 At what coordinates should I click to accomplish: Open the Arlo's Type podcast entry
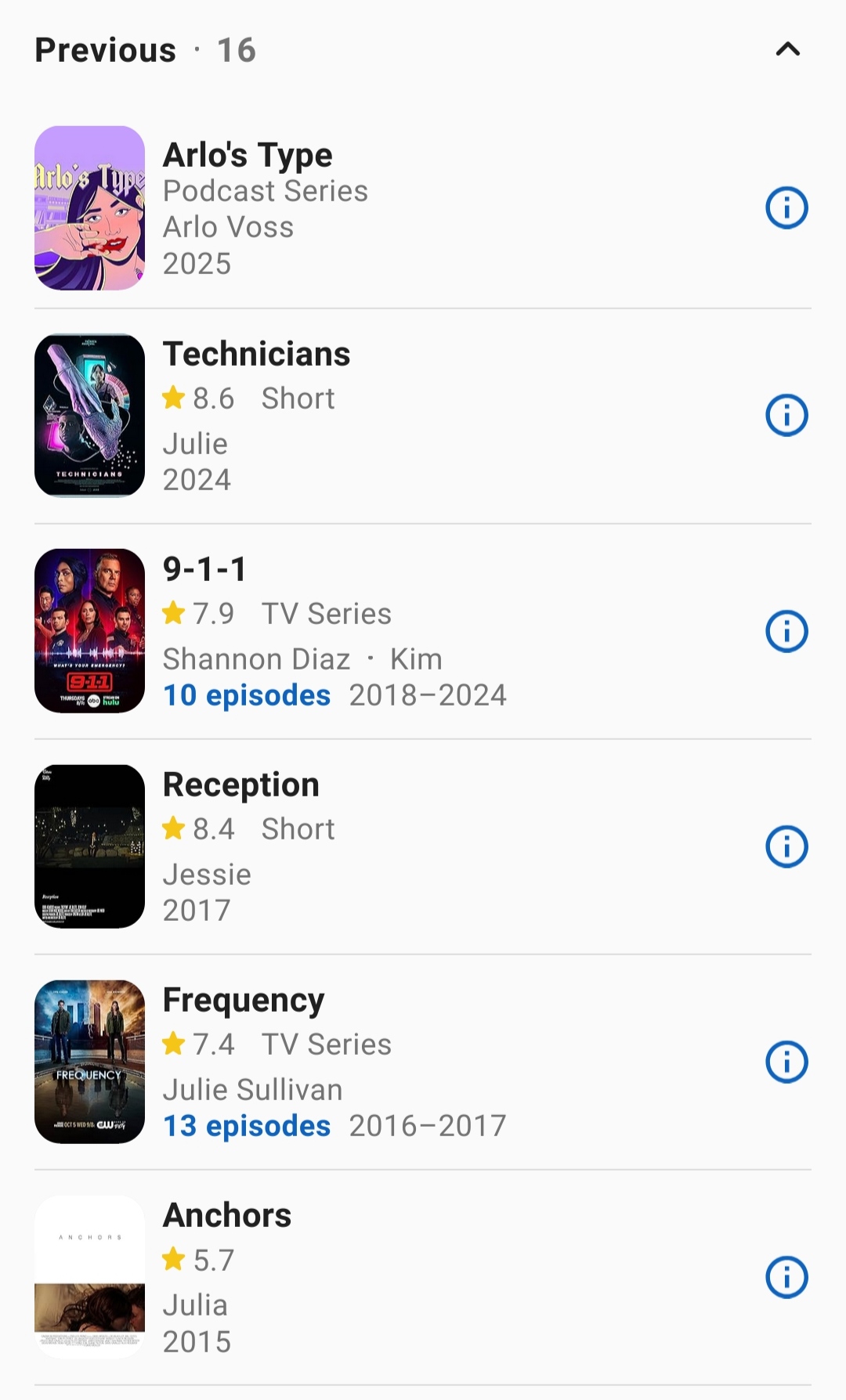tap(248, 155)
